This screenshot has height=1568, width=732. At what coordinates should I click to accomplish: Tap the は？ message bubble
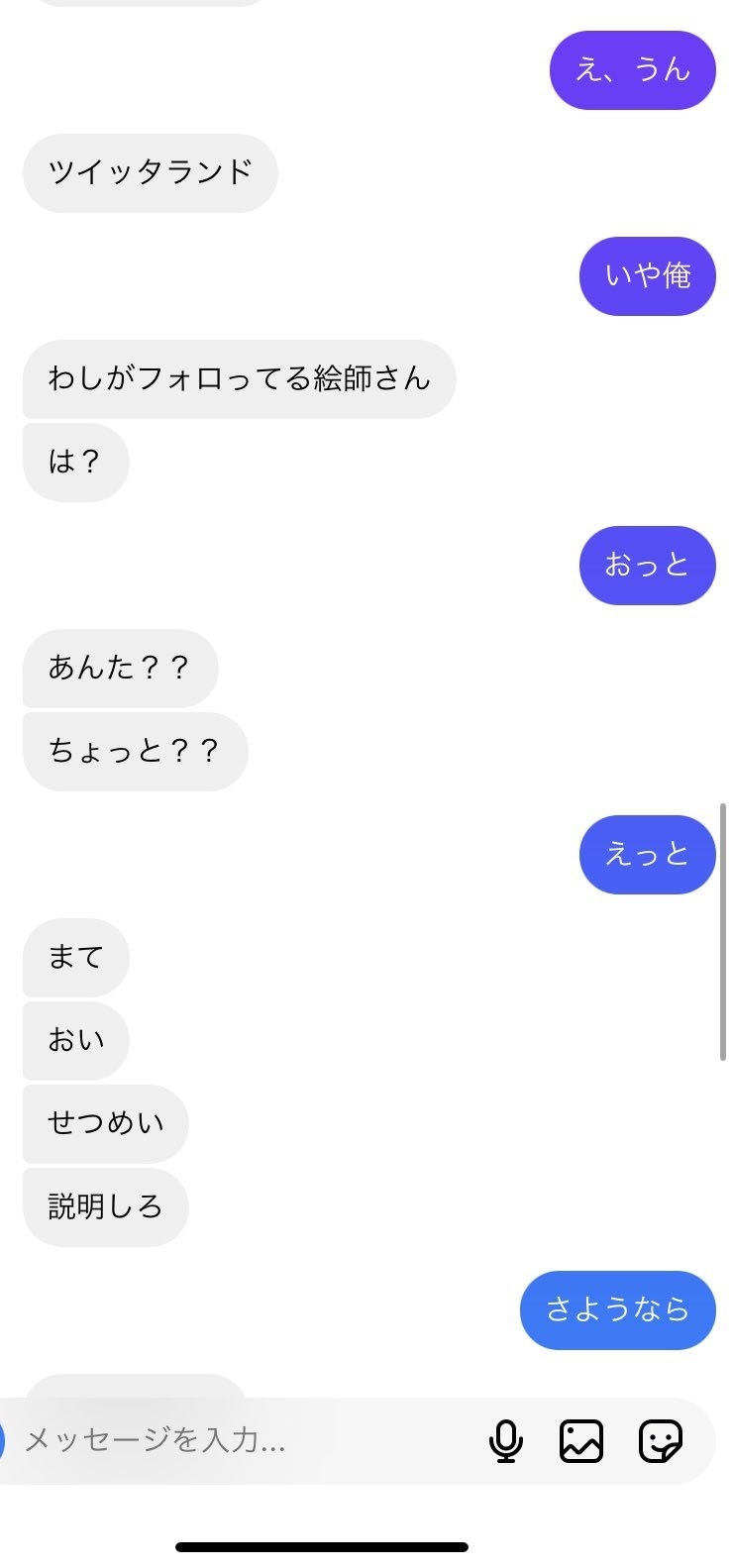point(75,462)
